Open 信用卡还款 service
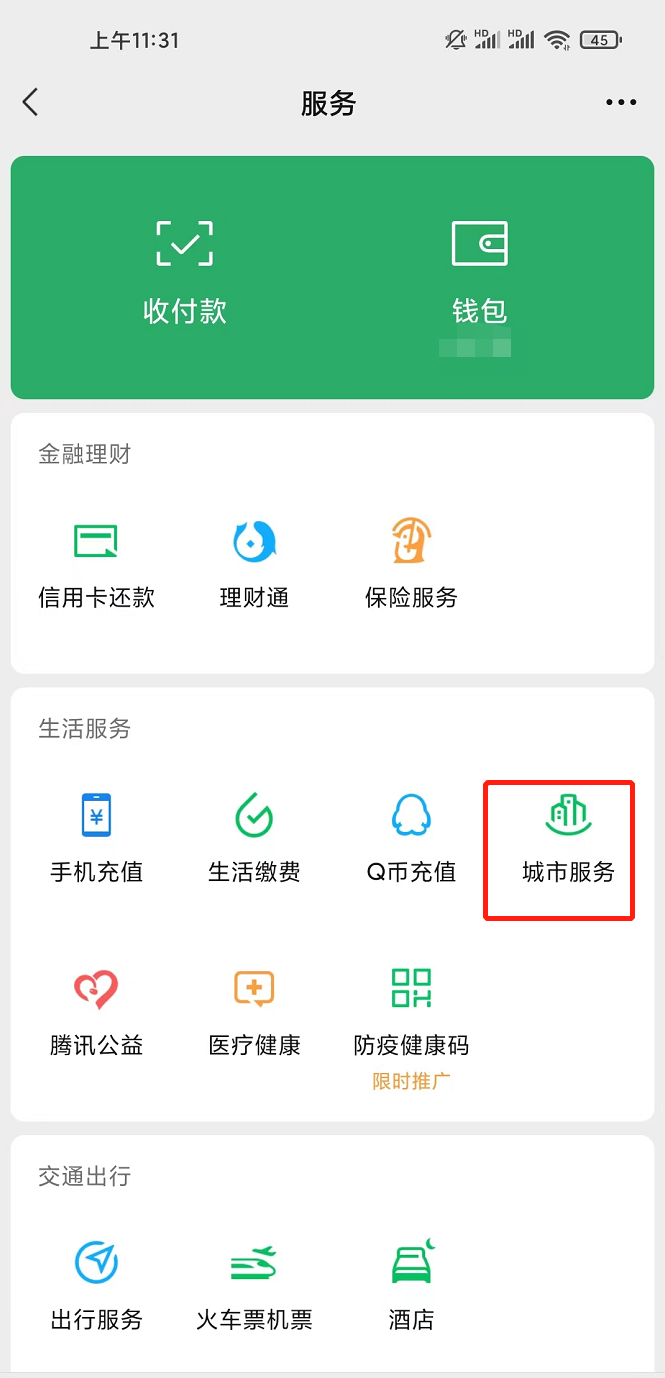 (x=96, y=566)
